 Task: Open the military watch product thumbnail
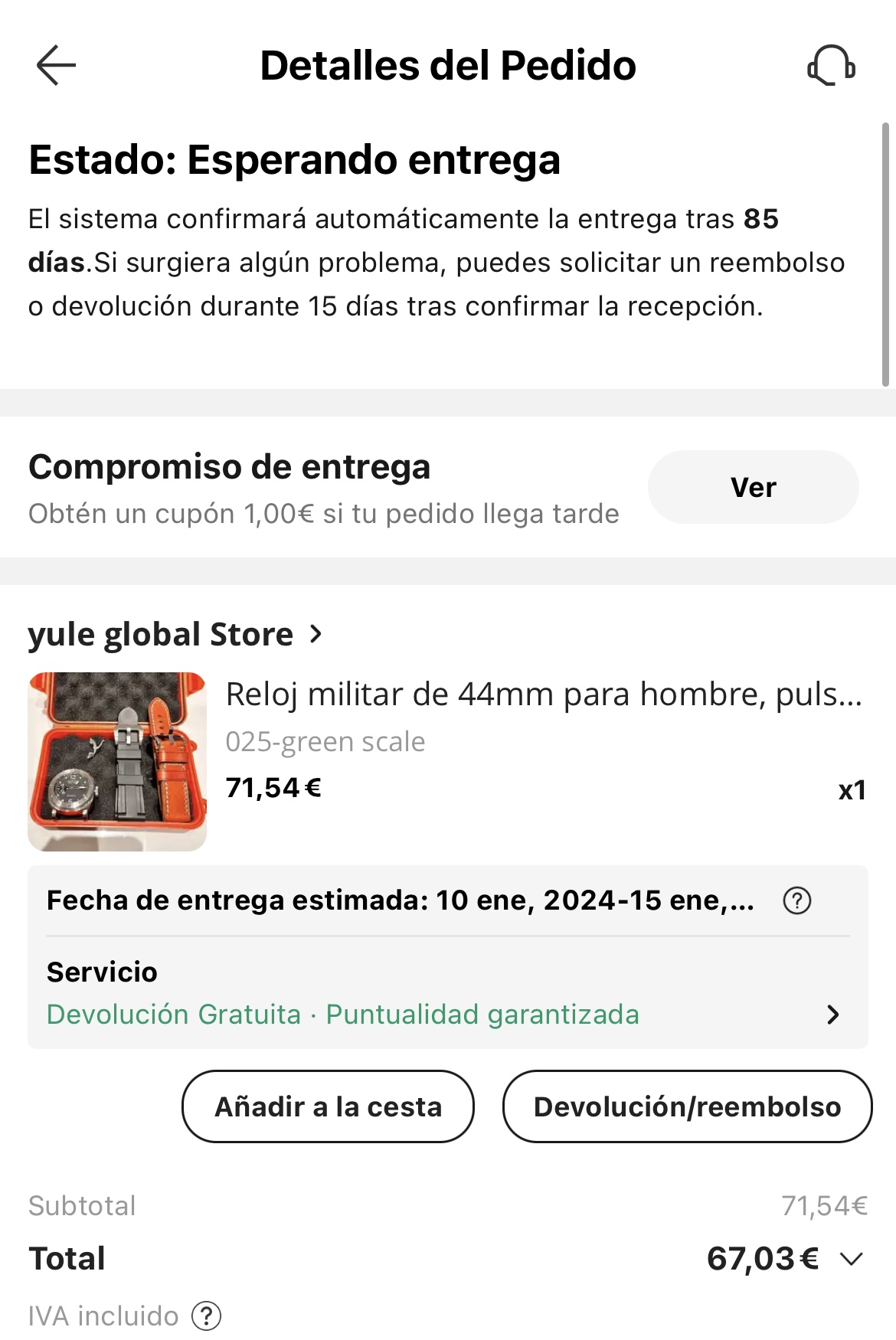(117, 761)
